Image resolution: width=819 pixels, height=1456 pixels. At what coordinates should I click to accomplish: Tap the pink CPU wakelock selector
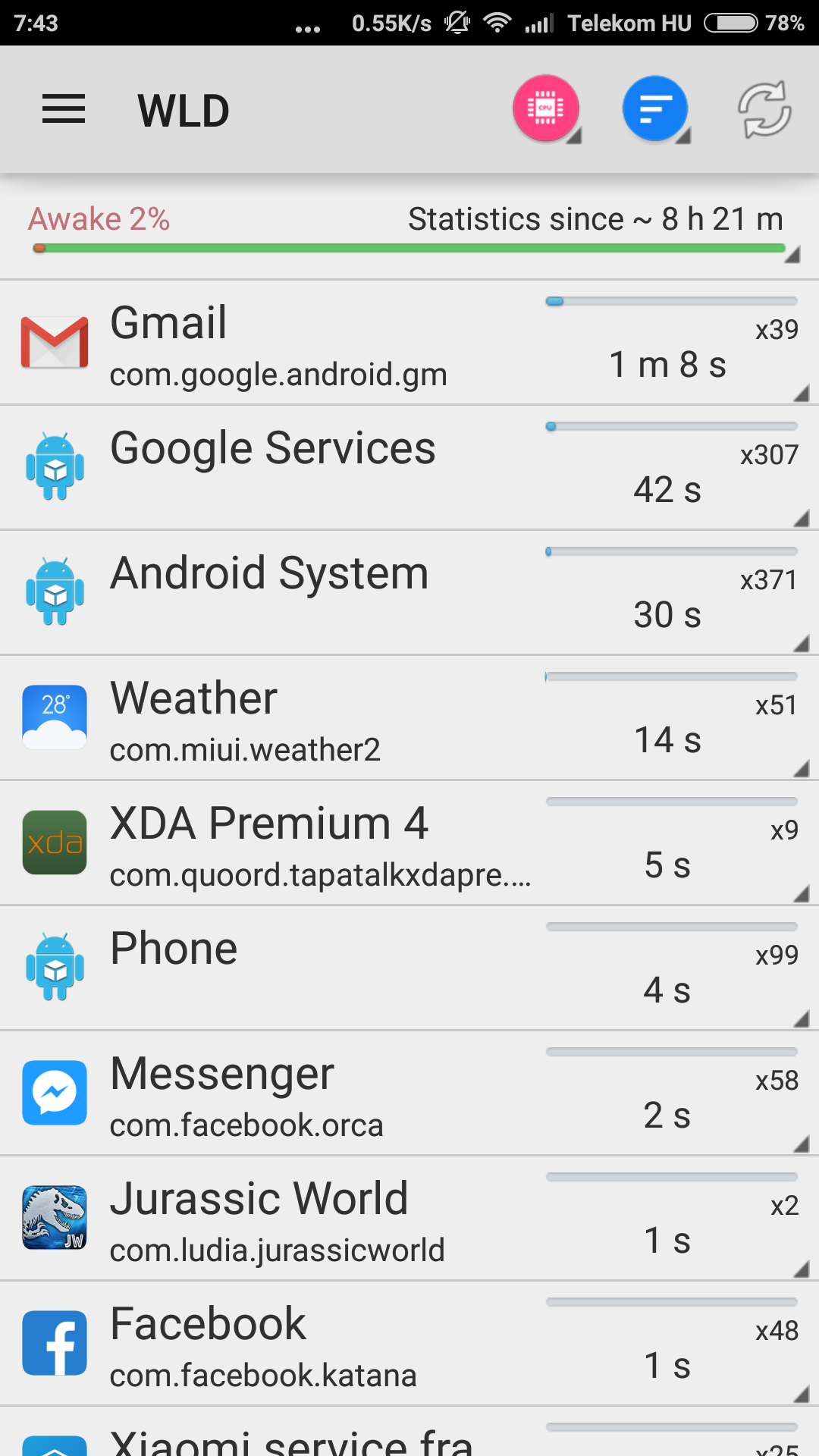[x=546, y=108]
